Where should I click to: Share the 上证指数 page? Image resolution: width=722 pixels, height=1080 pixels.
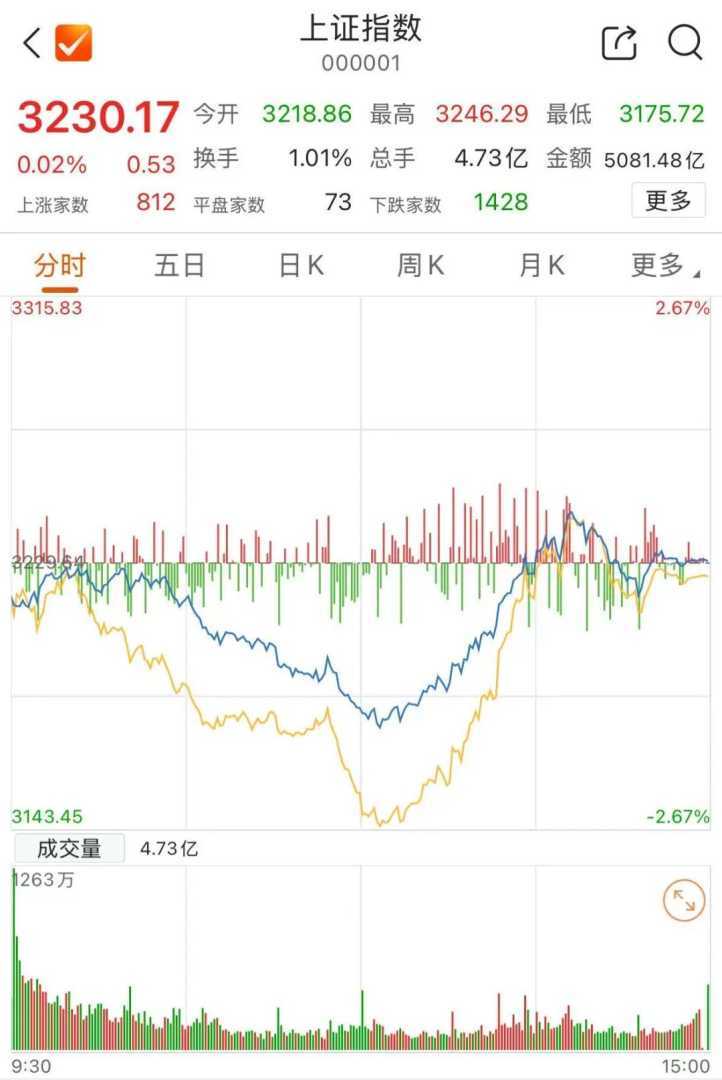click(x=619, y=43)
